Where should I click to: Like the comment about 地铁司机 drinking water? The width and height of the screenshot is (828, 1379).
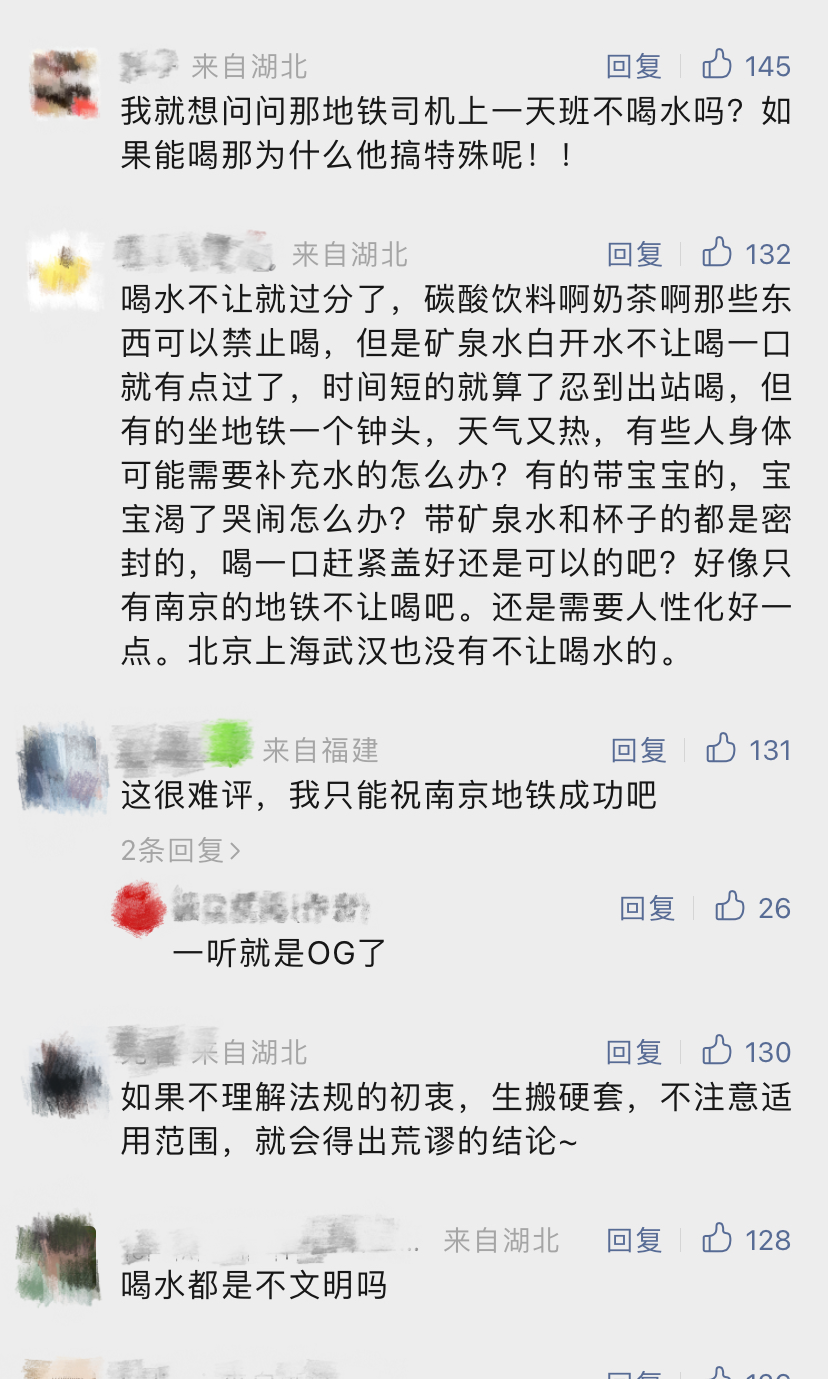(x=717, y=66)
